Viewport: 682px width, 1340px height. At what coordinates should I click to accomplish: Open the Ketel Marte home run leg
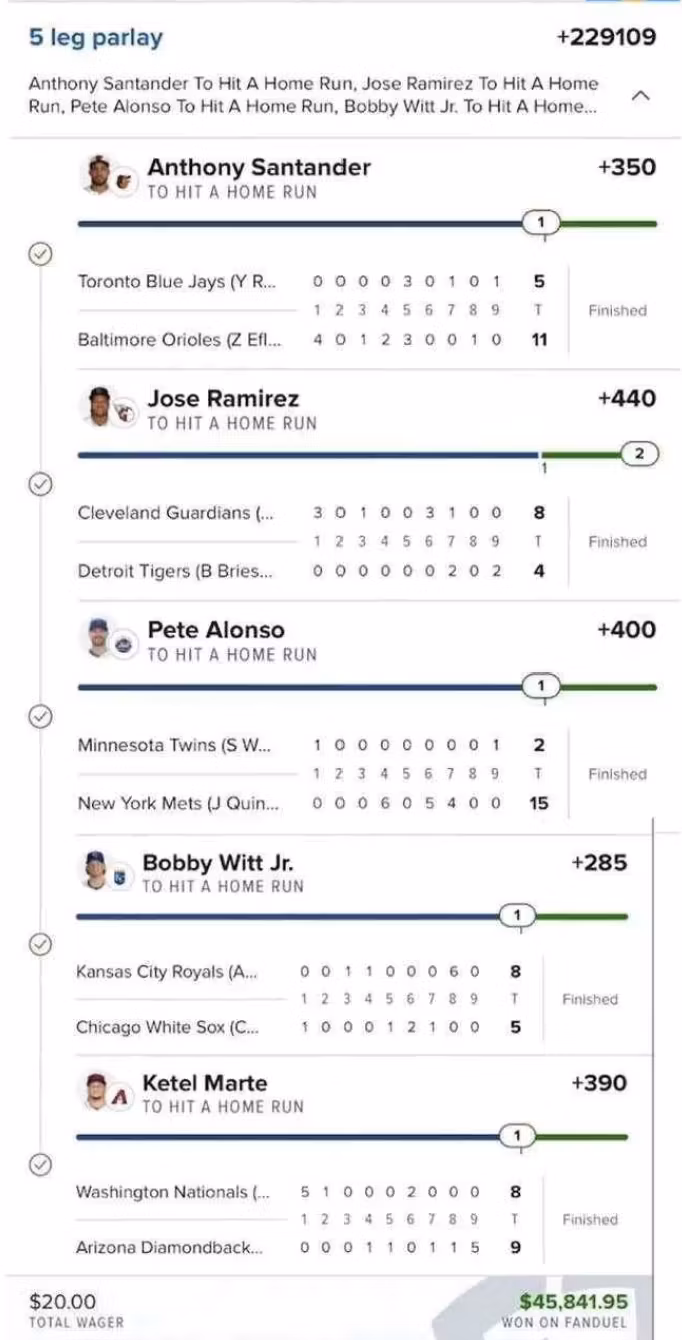[x=205, y=1083]
